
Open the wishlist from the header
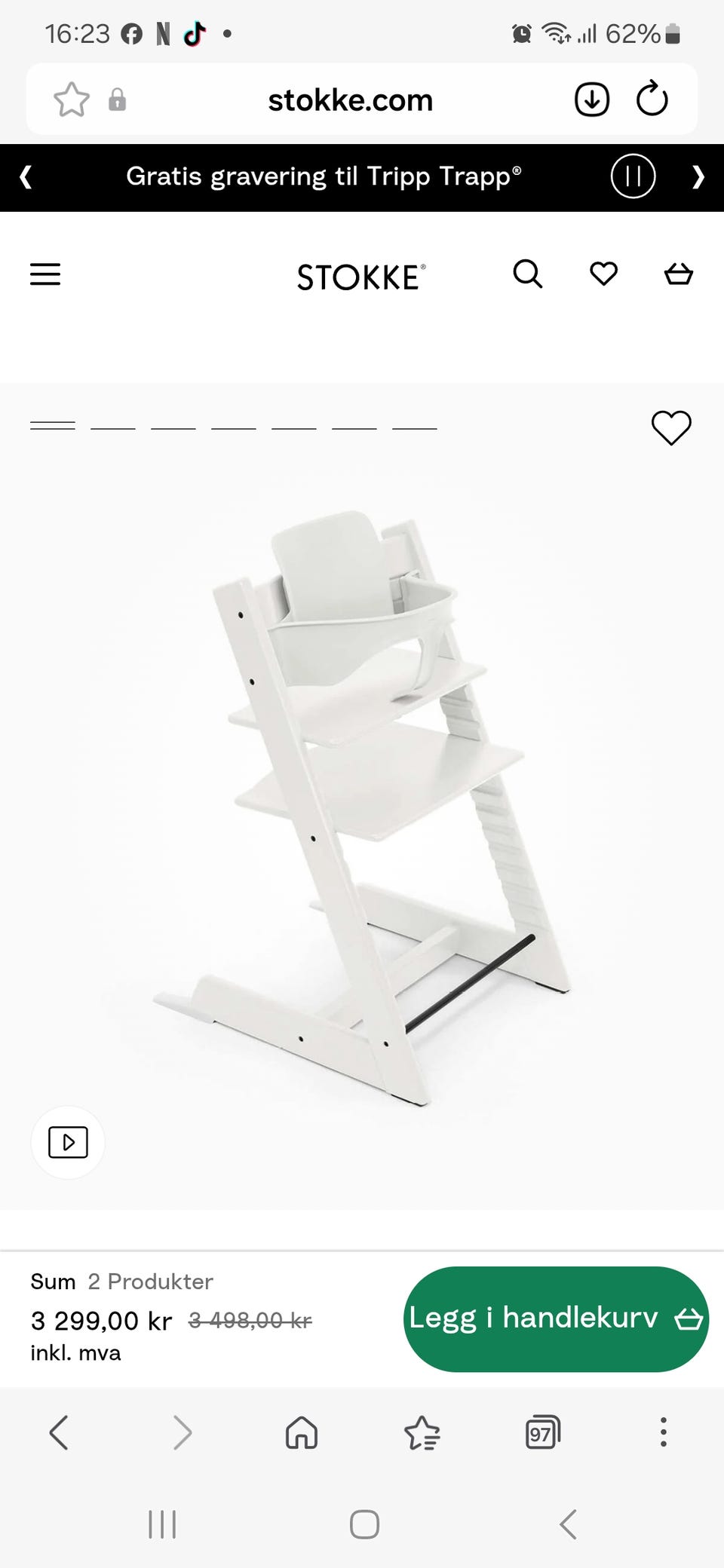click(603, 274)
